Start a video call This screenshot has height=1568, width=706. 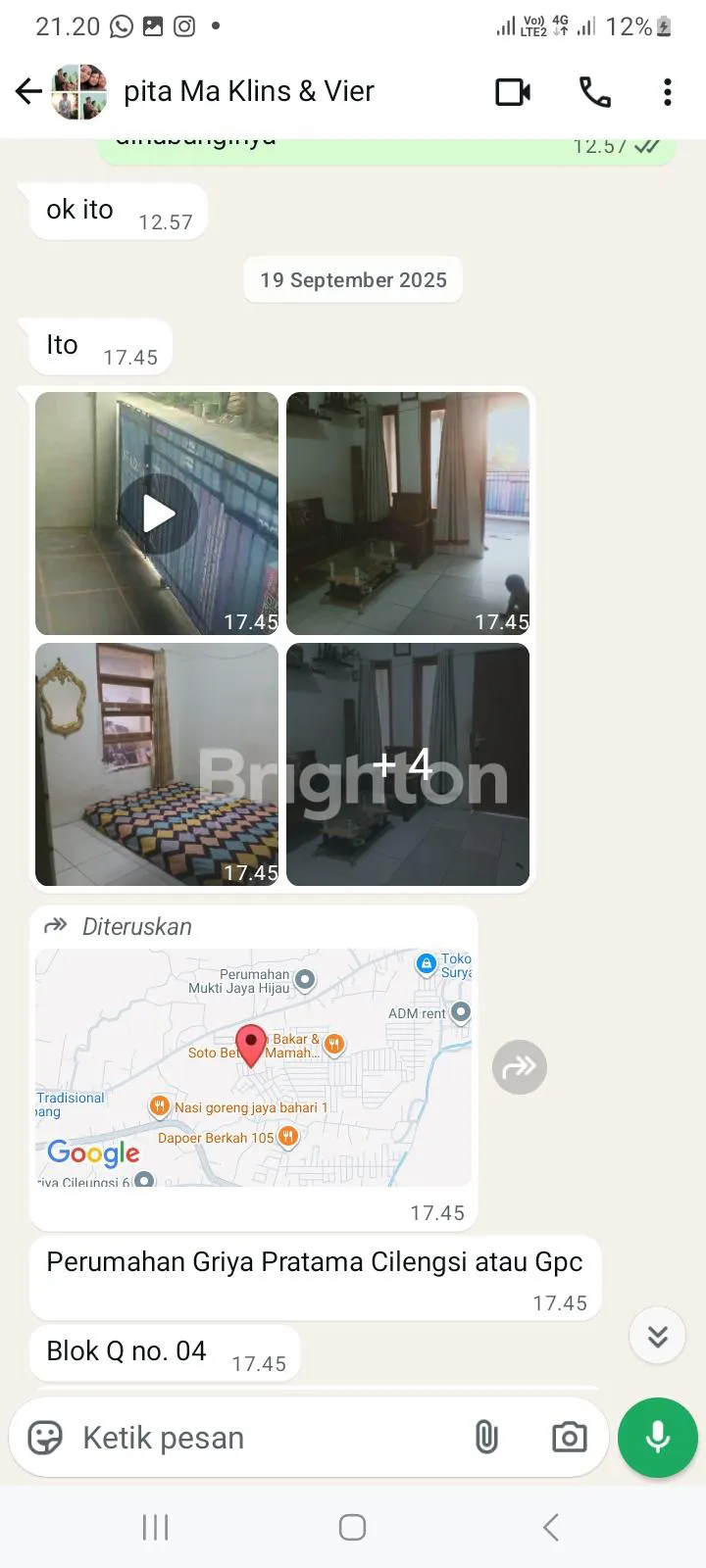[513, 92]
